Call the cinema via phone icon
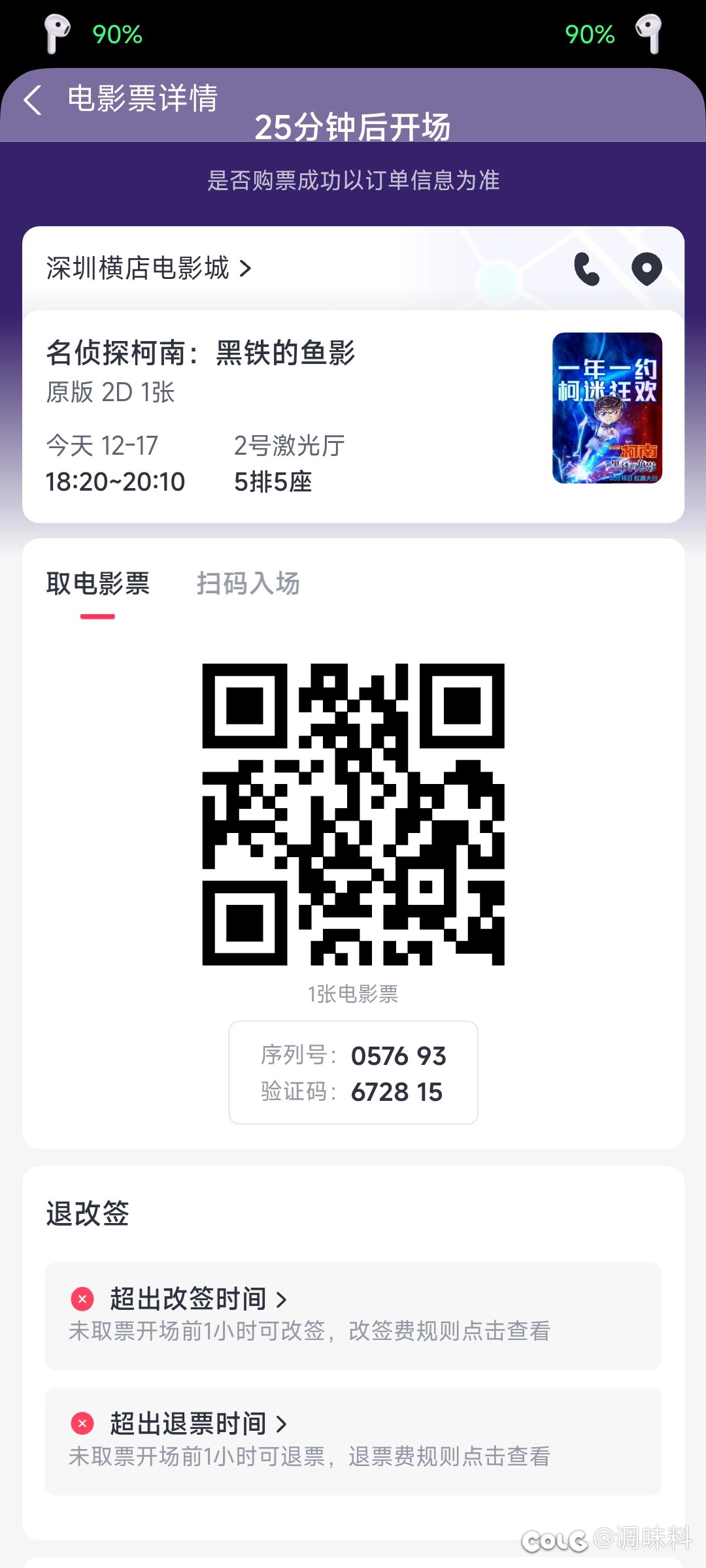706x1568 pixels. 586,269
